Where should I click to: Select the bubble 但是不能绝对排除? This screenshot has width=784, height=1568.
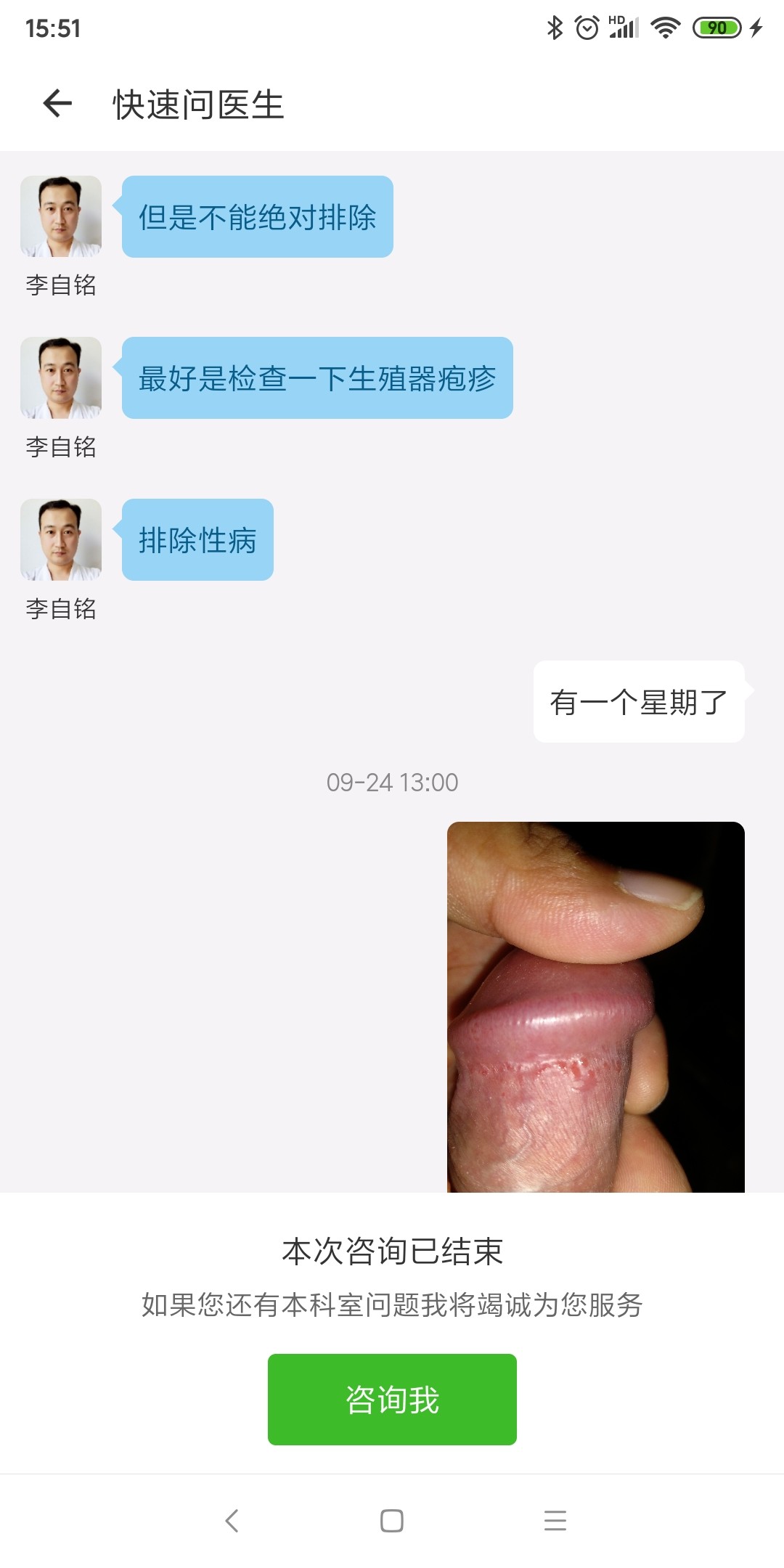(x=258, y=216)
